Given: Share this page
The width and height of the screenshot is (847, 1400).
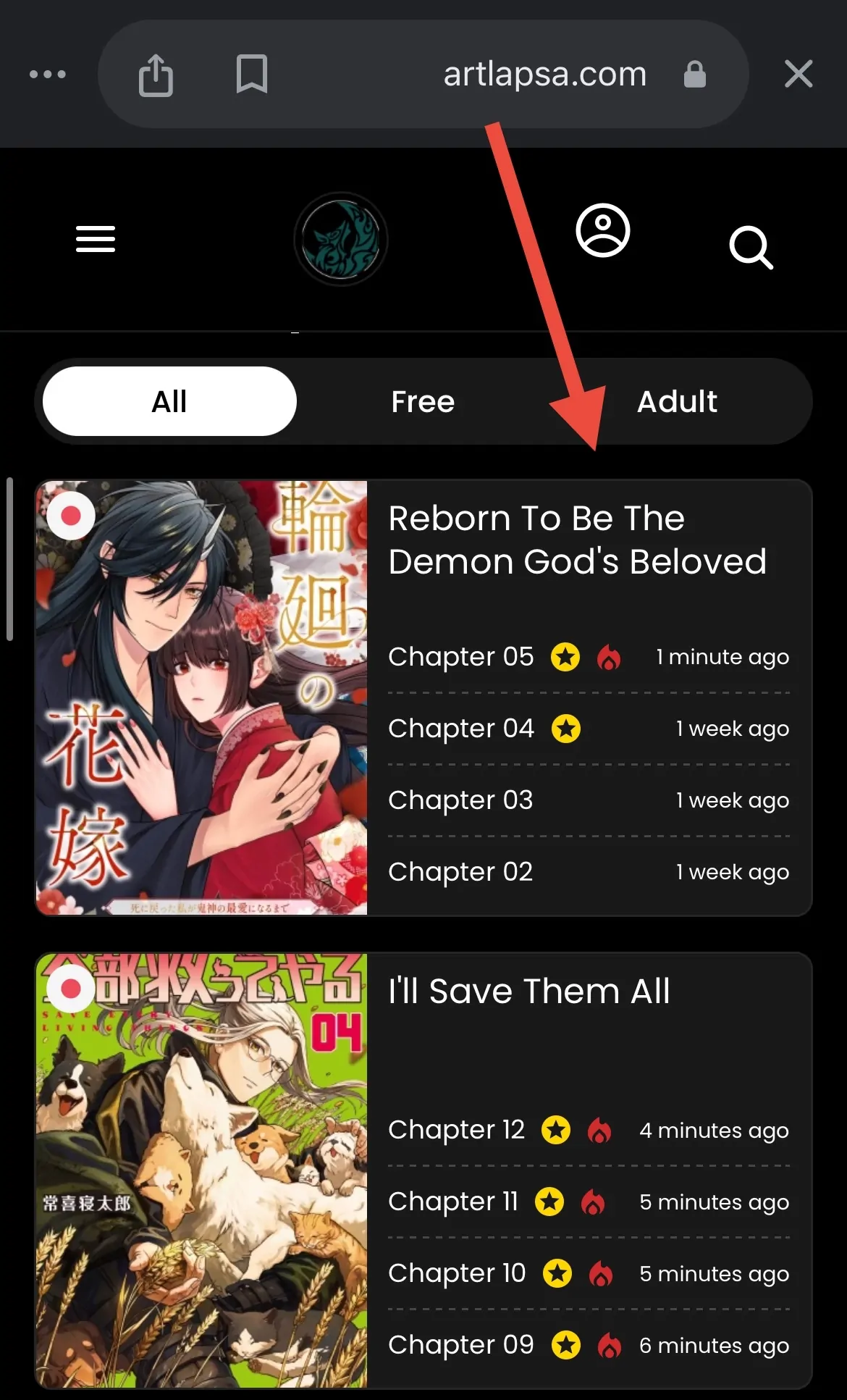Looking at the screenshot, I should coord(156,75).
